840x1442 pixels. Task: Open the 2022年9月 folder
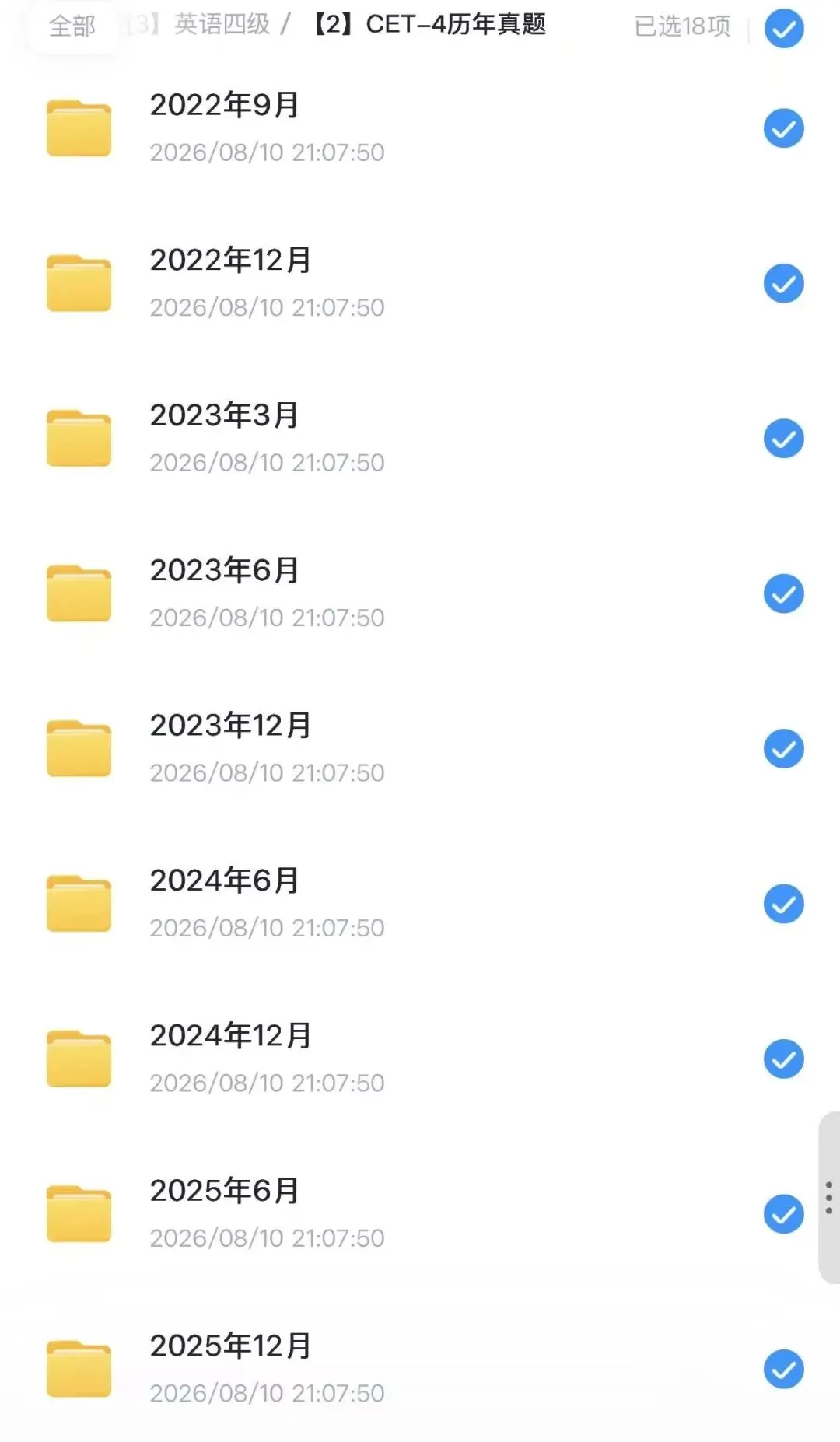click(420, 128)
